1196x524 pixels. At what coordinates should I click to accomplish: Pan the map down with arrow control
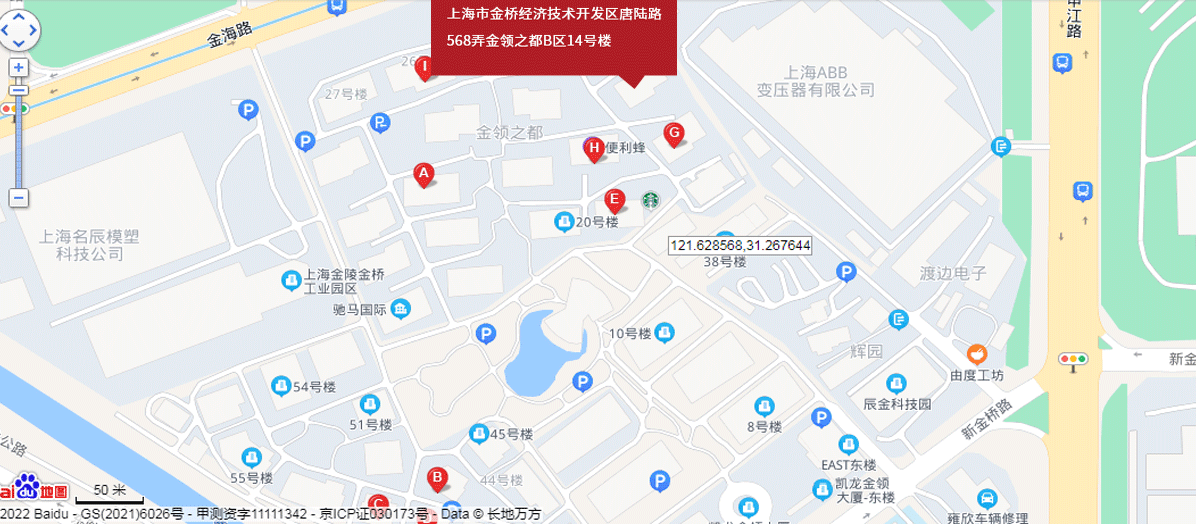(x=18, y=43)
